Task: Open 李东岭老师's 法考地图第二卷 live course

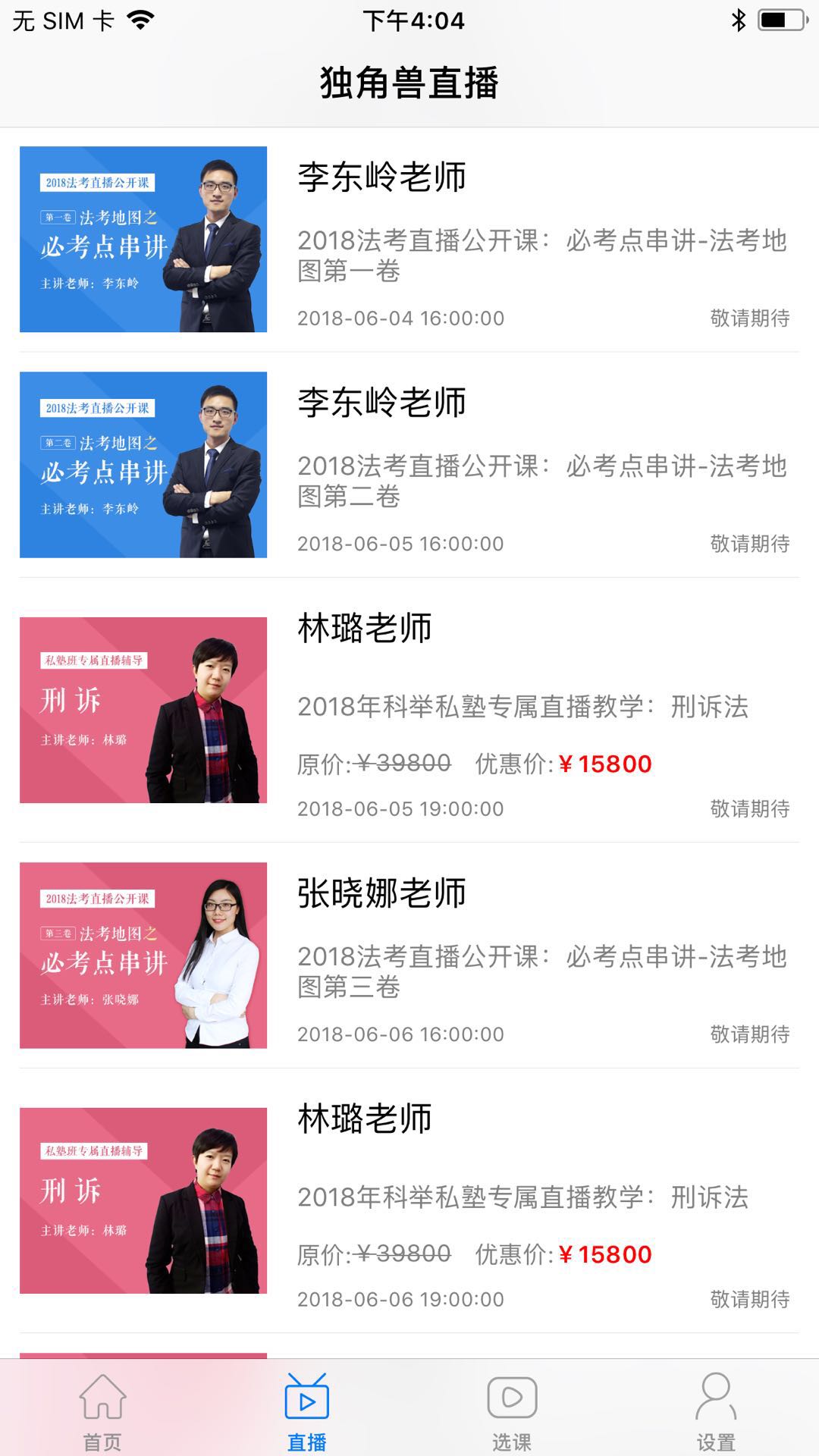Action: click(x=409, y=465)
